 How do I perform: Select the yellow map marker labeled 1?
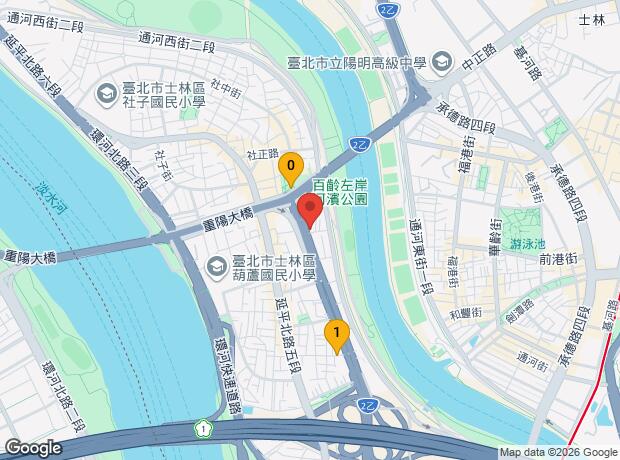point(337,334)
